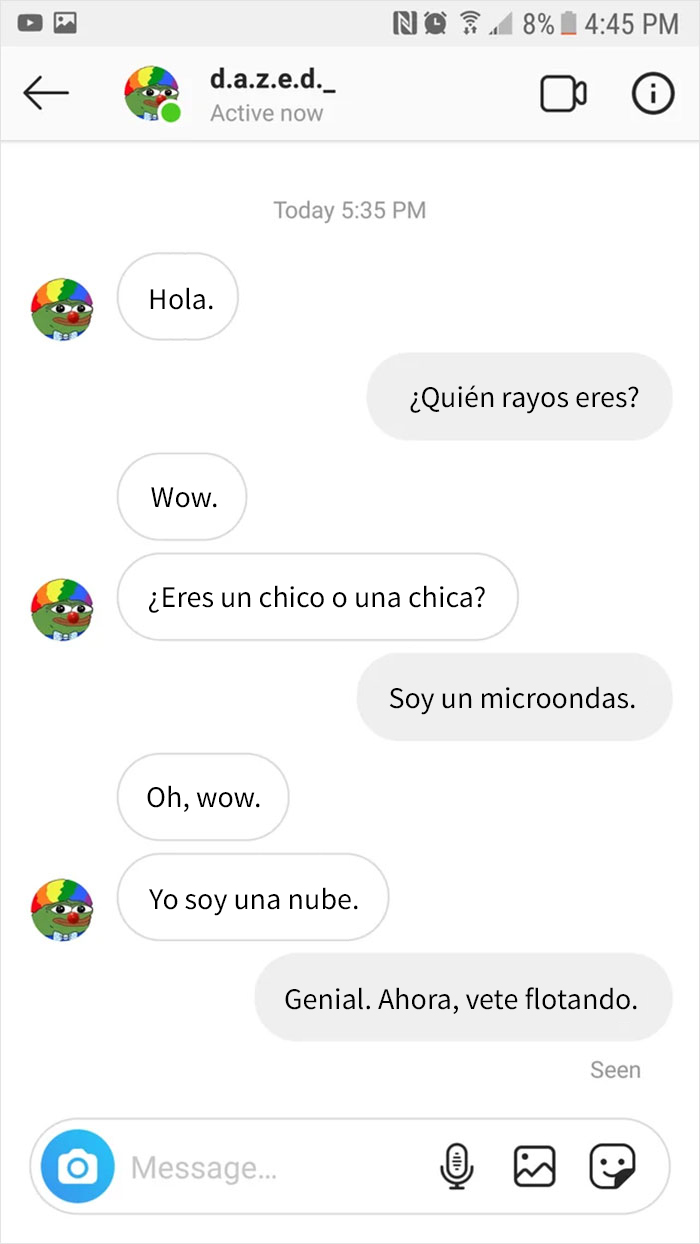Viewport: 700px width, 1244px height.
Task: Go back using the top arrow
Action: coord(46,94)
